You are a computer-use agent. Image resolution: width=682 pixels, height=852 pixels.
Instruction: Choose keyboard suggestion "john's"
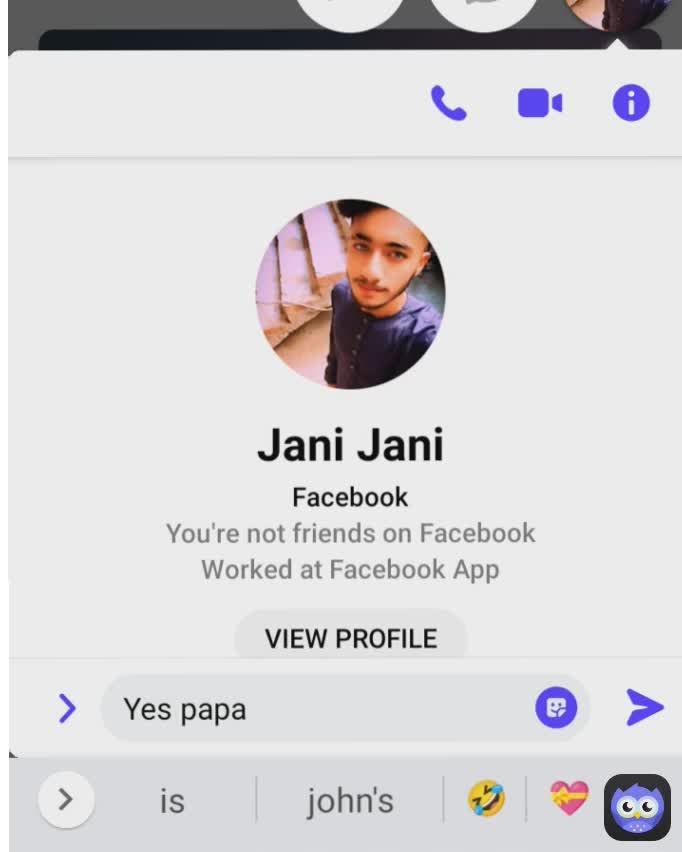point(350,801)
